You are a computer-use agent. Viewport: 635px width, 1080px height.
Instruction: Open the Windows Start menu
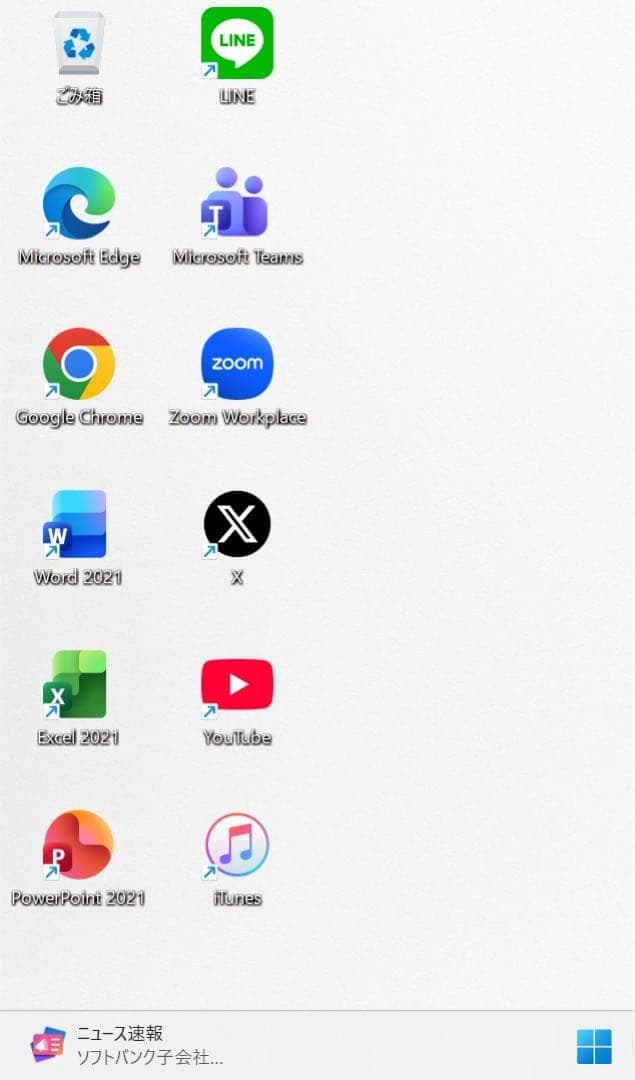coord(594,1046)
